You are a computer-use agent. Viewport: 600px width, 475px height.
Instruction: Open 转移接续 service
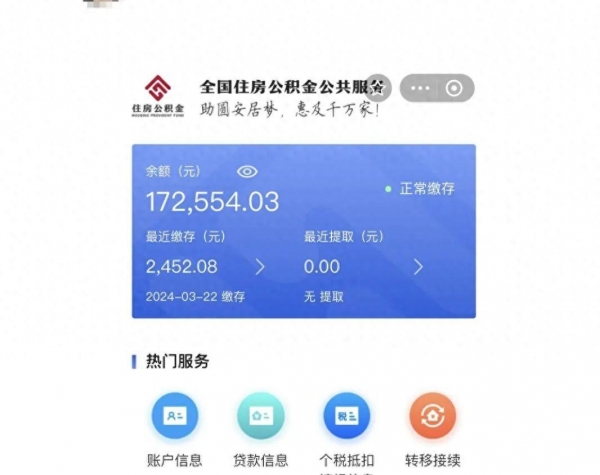click(432, 415)
